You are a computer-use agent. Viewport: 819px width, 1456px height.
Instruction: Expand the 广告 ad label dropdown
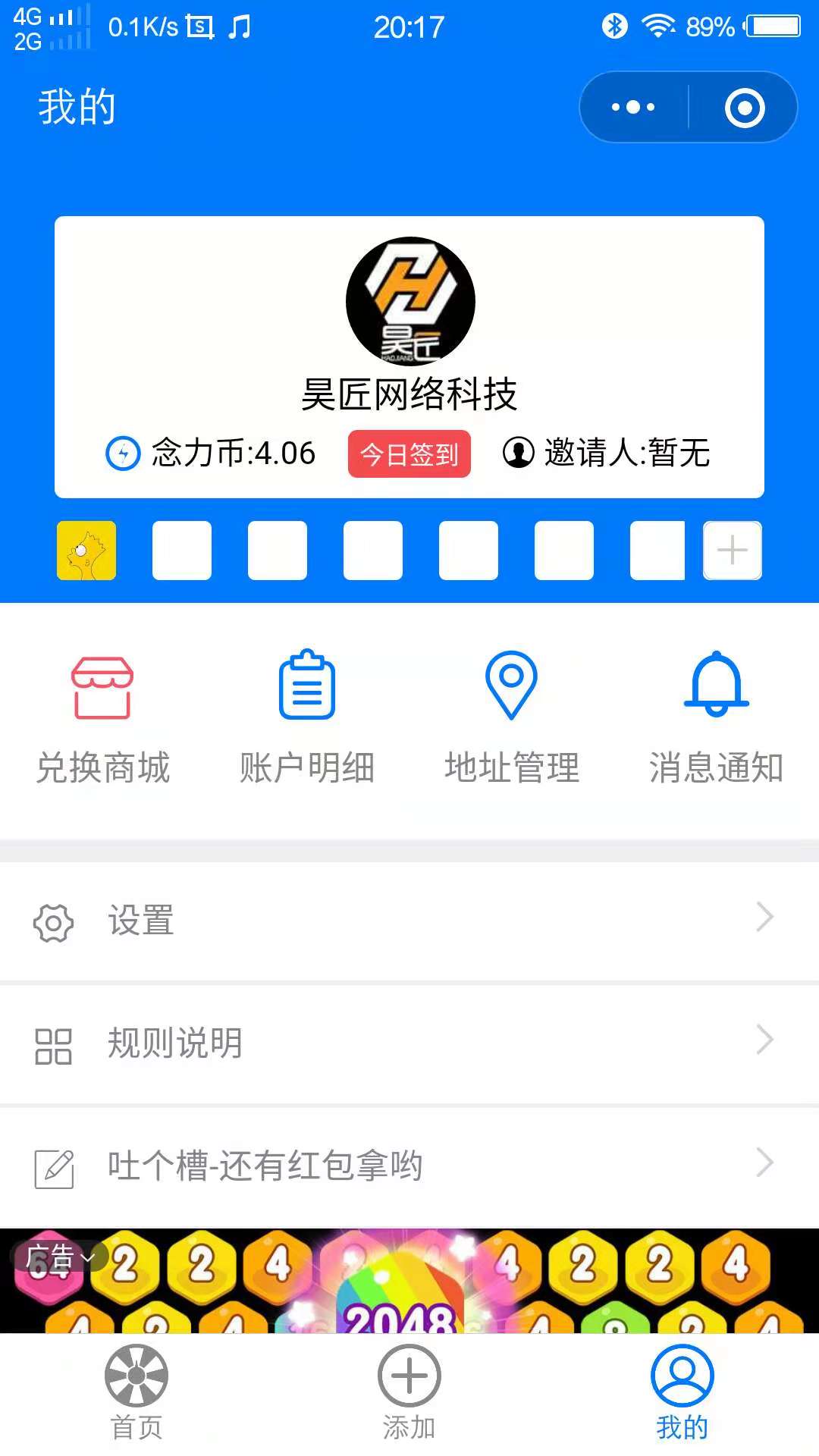click(59, 1258)
